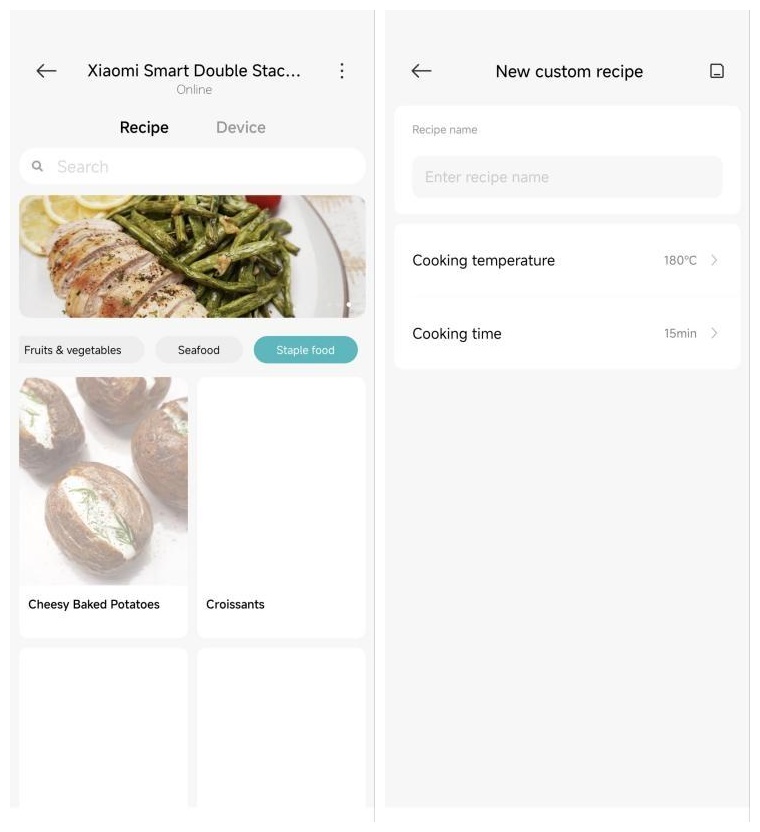Image resolution: width=760 pixels, height=832 pixels.
Task: Go back from Xiaomi Smart Double Stack screen
Action: click(46, 71)
